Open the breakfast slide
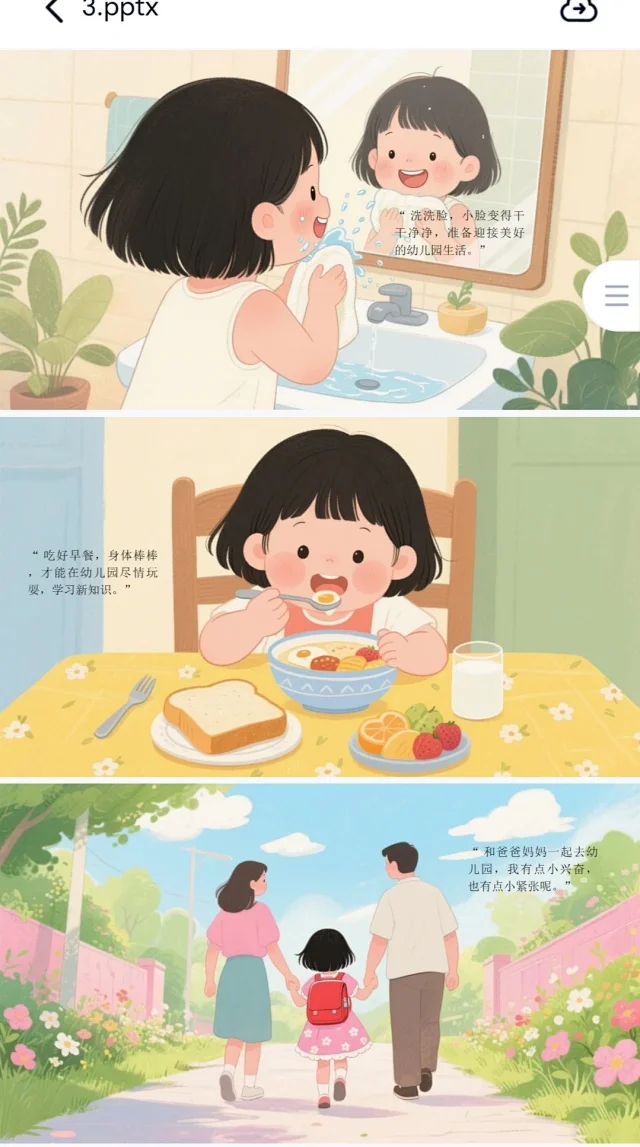Image resolution: width=640 pixels, height=1147 pixels. [320, 597]
